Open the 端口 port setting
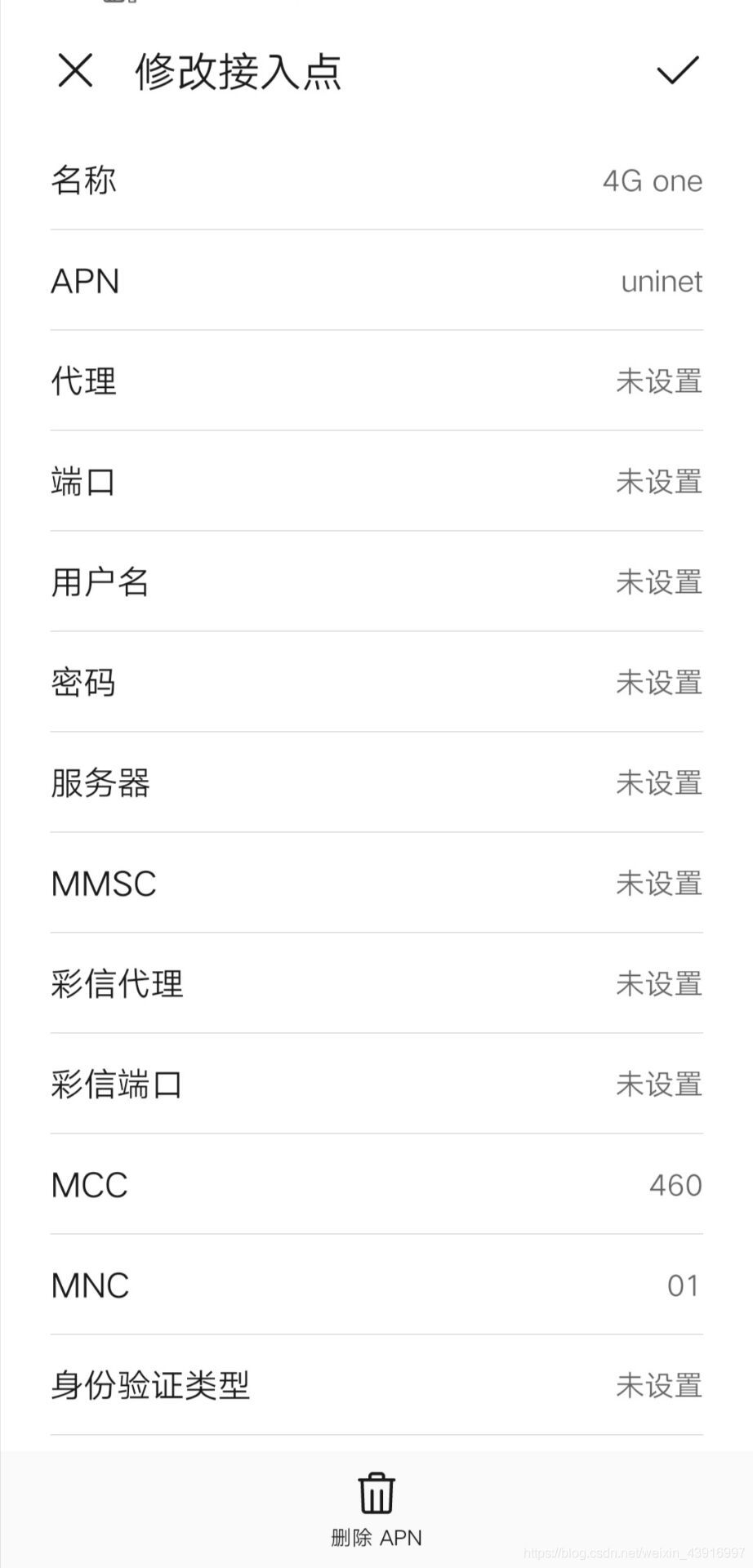This screenshot has width=753, height=1568. [376, 482]
